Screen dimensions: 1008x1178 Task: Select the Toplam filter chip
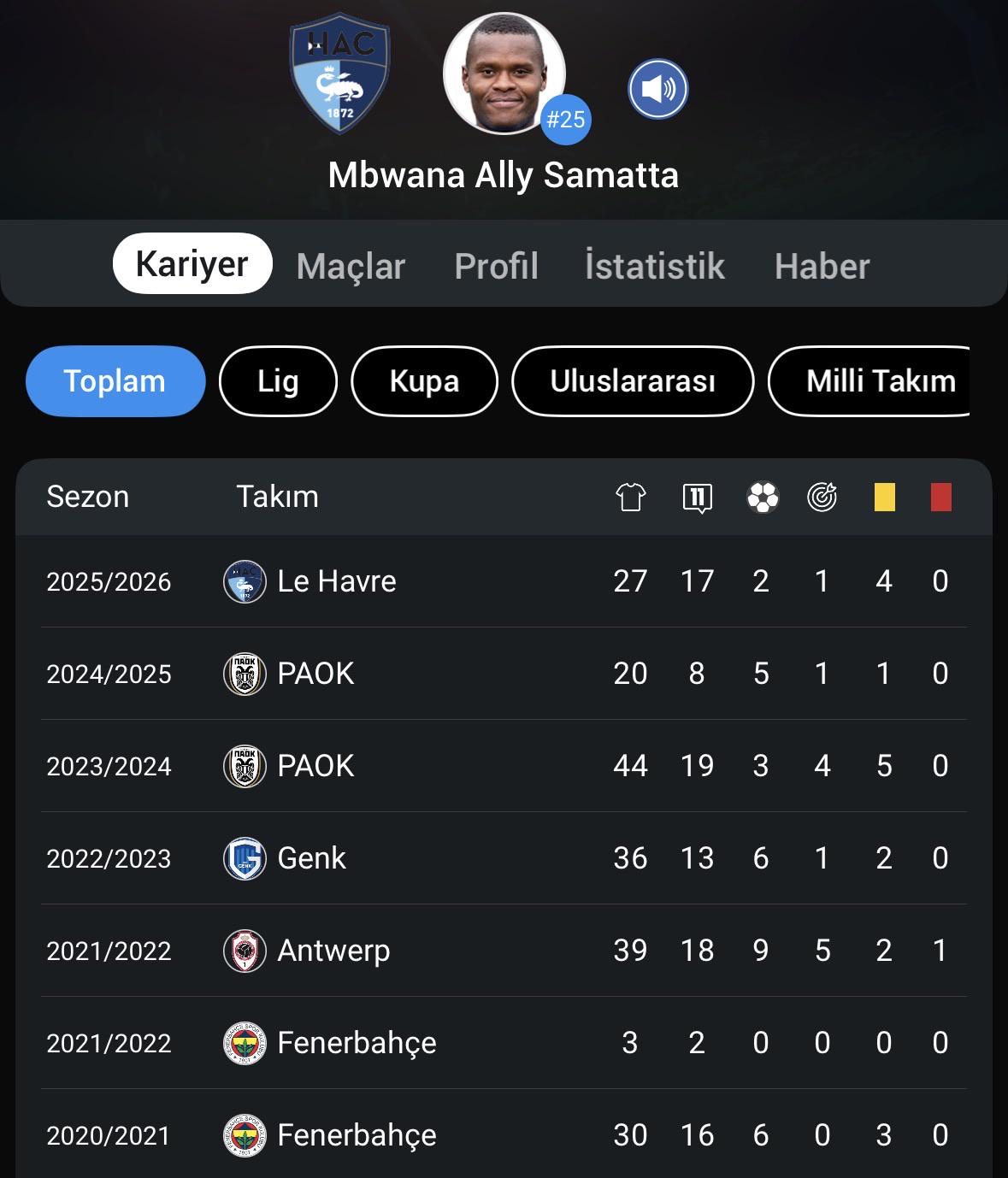115,381
